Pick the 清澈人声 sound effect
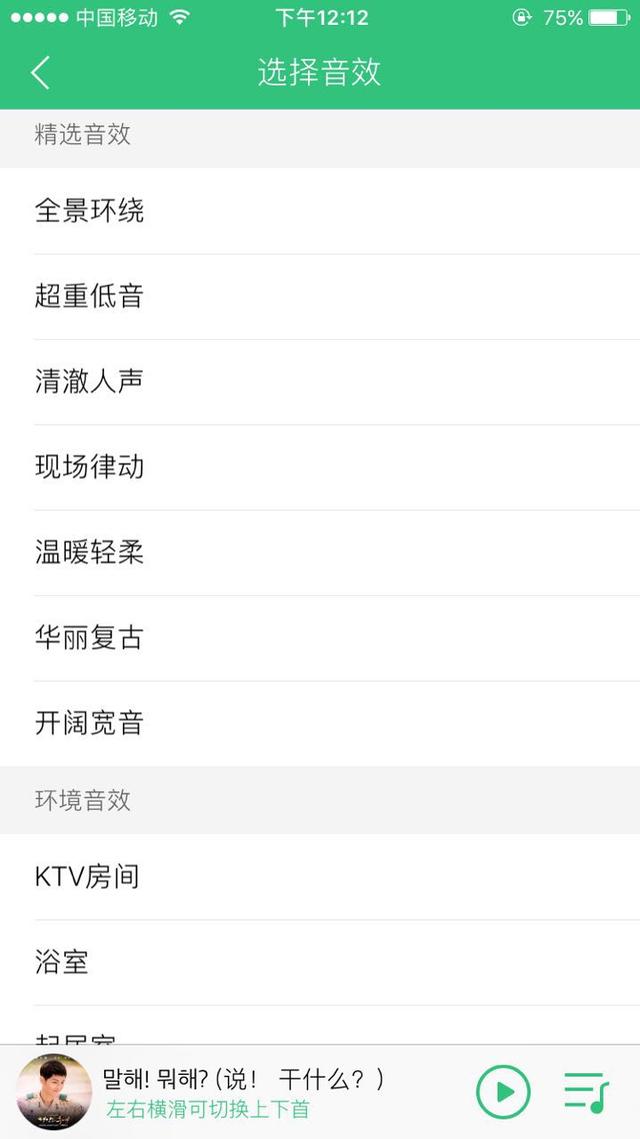Screen dimensions: 640x1139 320,382
